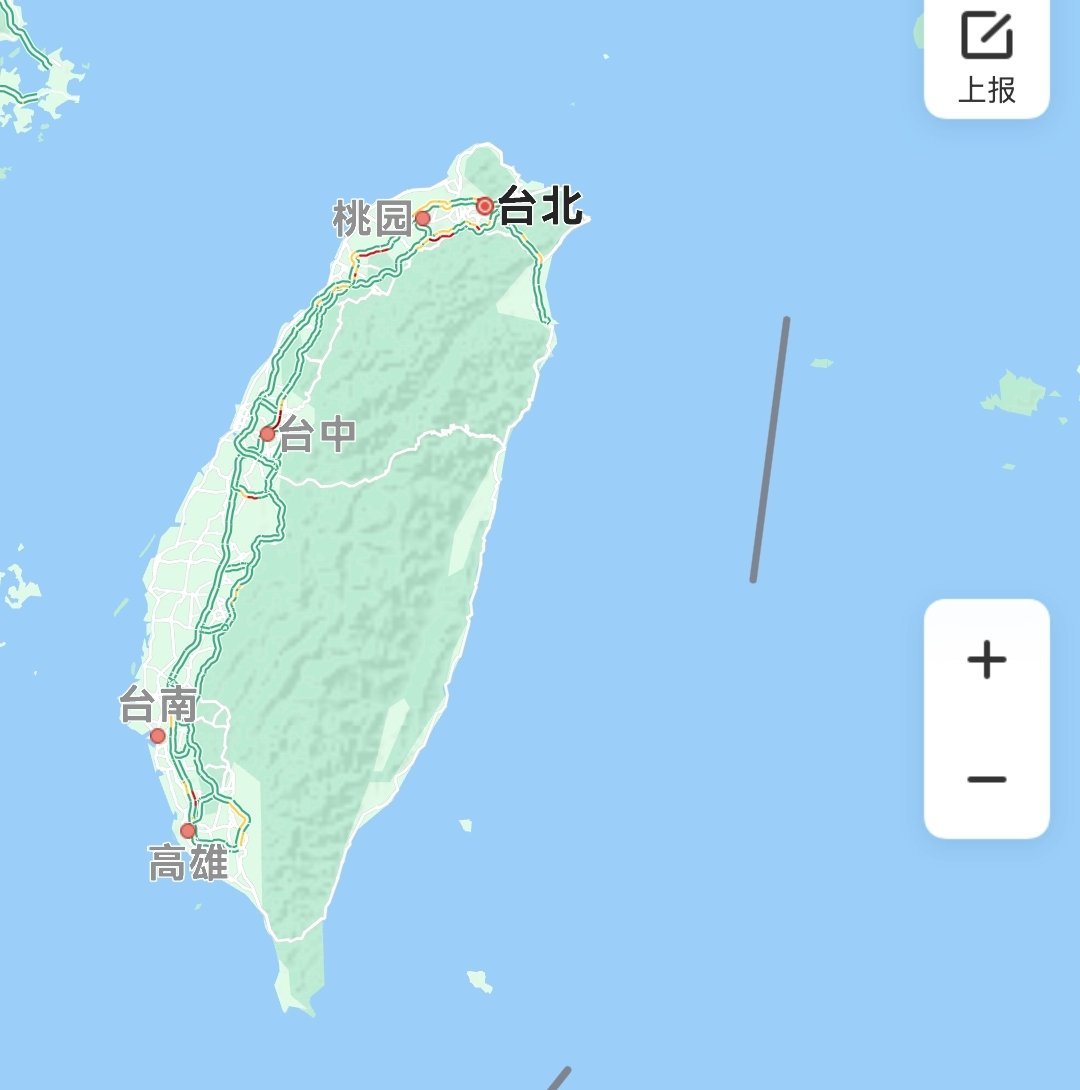The height and width of the screenshot is (1090, 1080).
Task: Select the 桃园 city marker
Action: (x=423, y=218)
